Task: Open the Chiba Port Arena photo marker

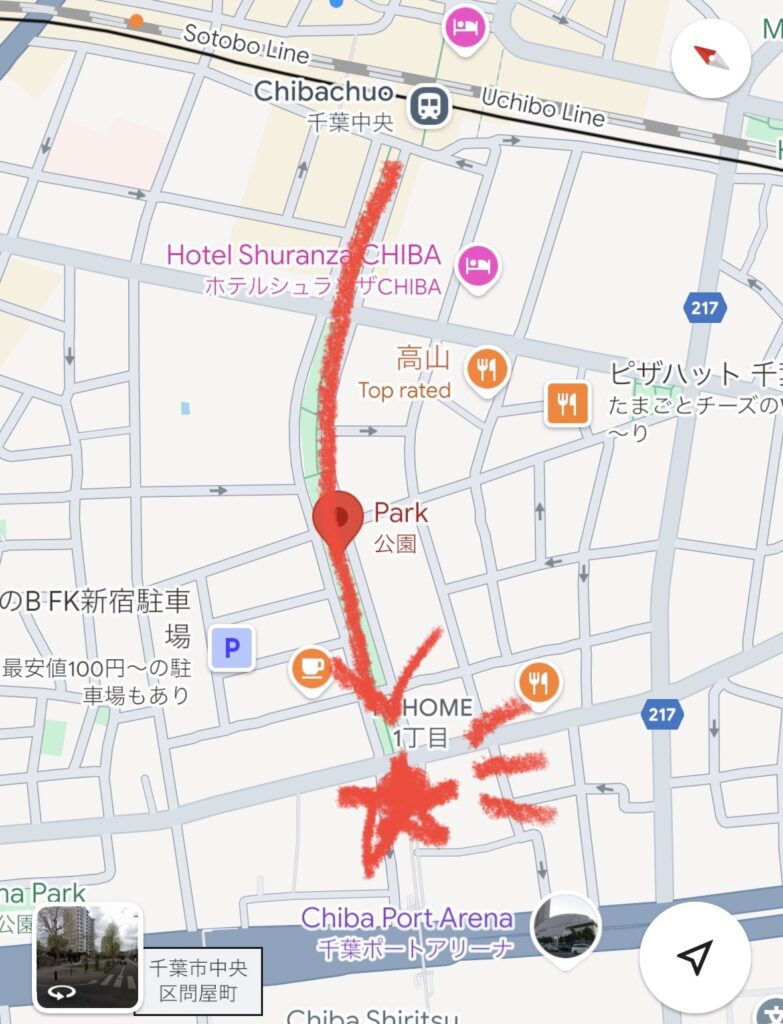Action: tap(566, 928)
